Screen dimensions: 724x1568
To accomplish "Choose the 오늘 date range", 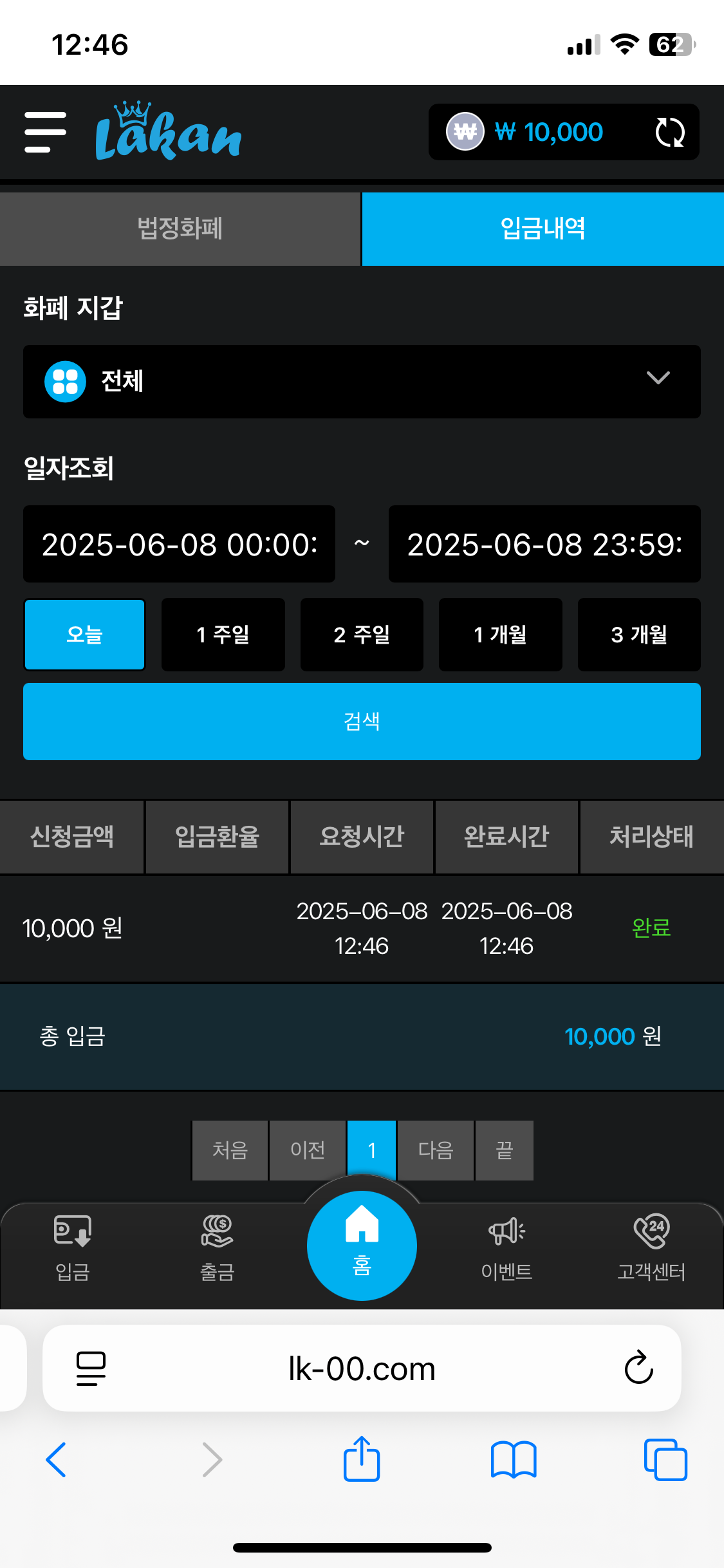I will click(x=84, y=635).
